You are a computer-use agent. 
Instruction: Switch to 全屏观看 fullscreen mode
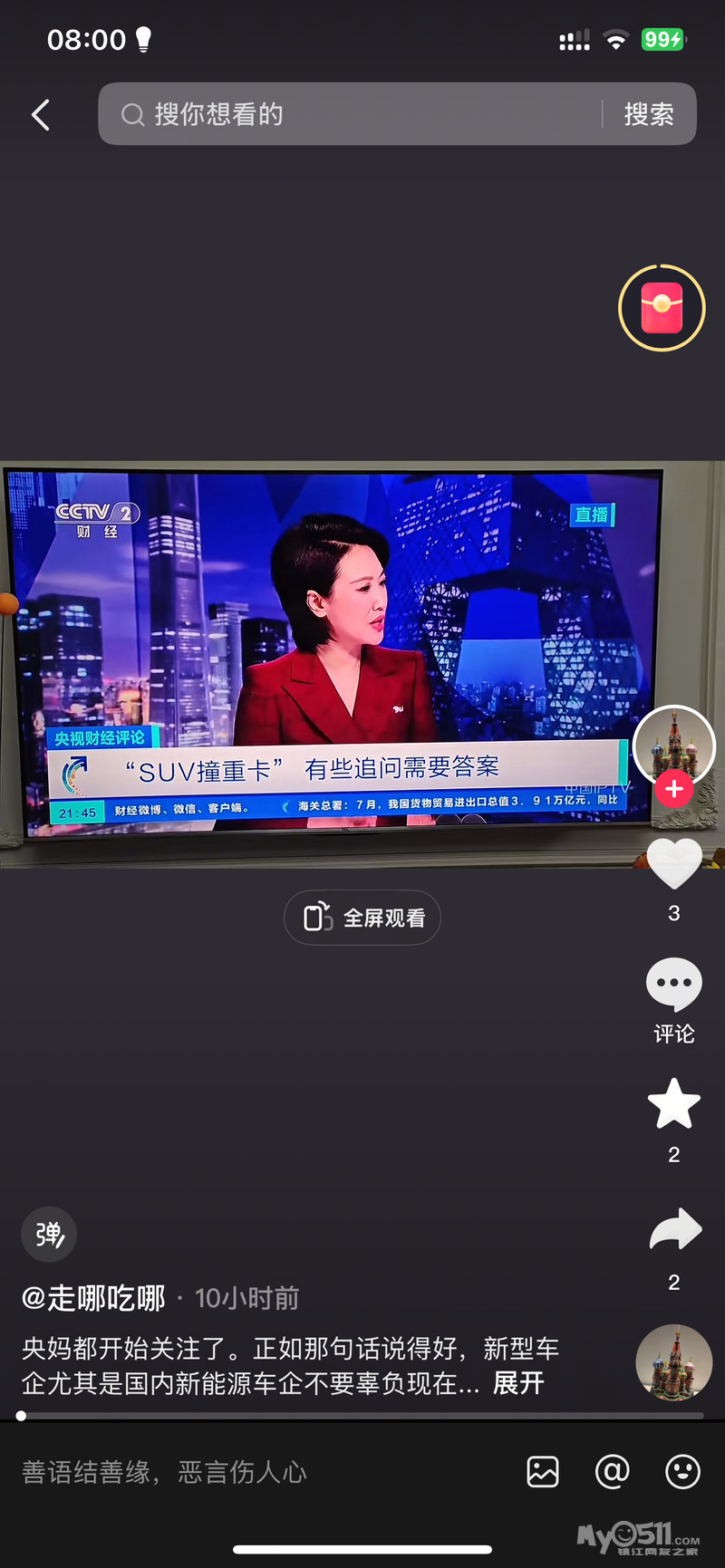[362, 918]
